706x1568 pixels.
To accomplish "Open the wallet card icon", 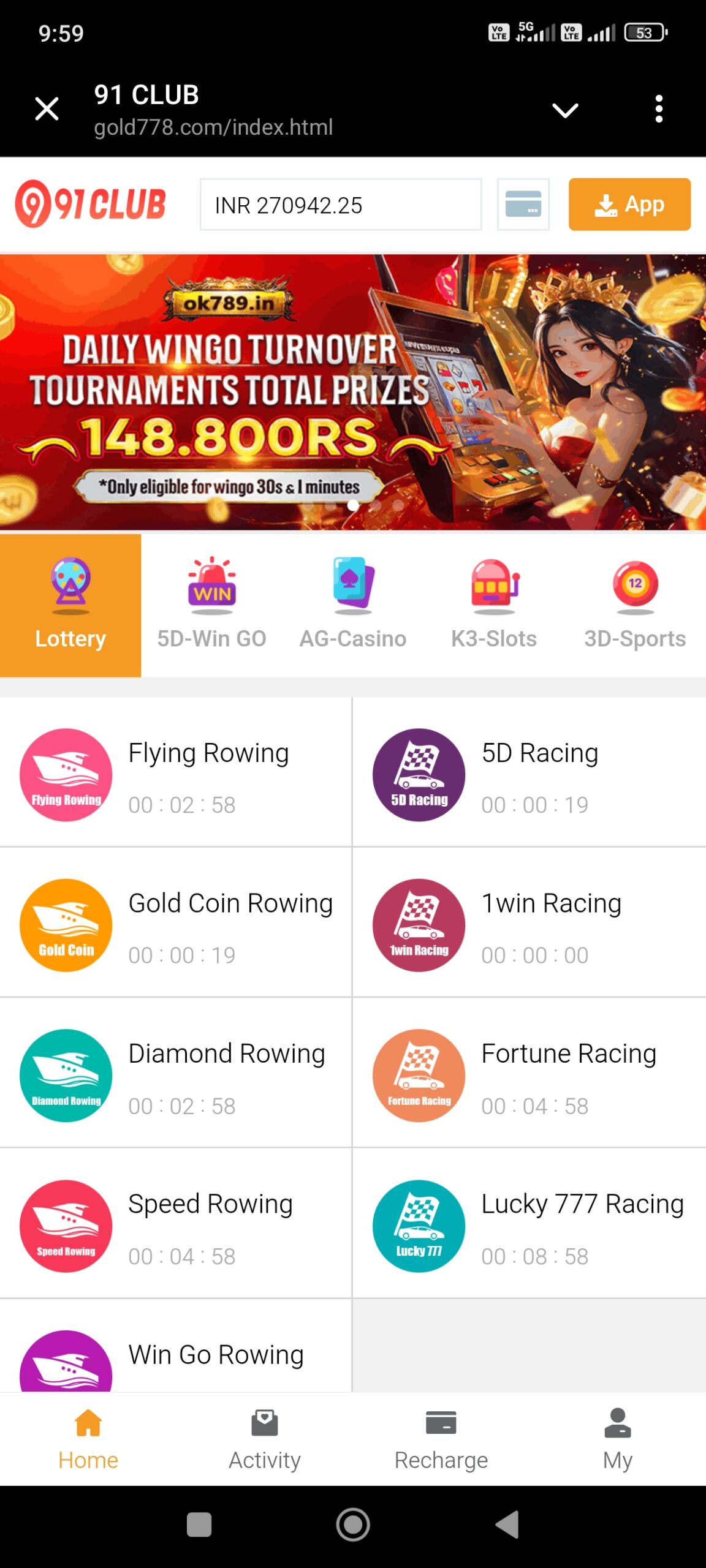I will [x=523, y=205].
